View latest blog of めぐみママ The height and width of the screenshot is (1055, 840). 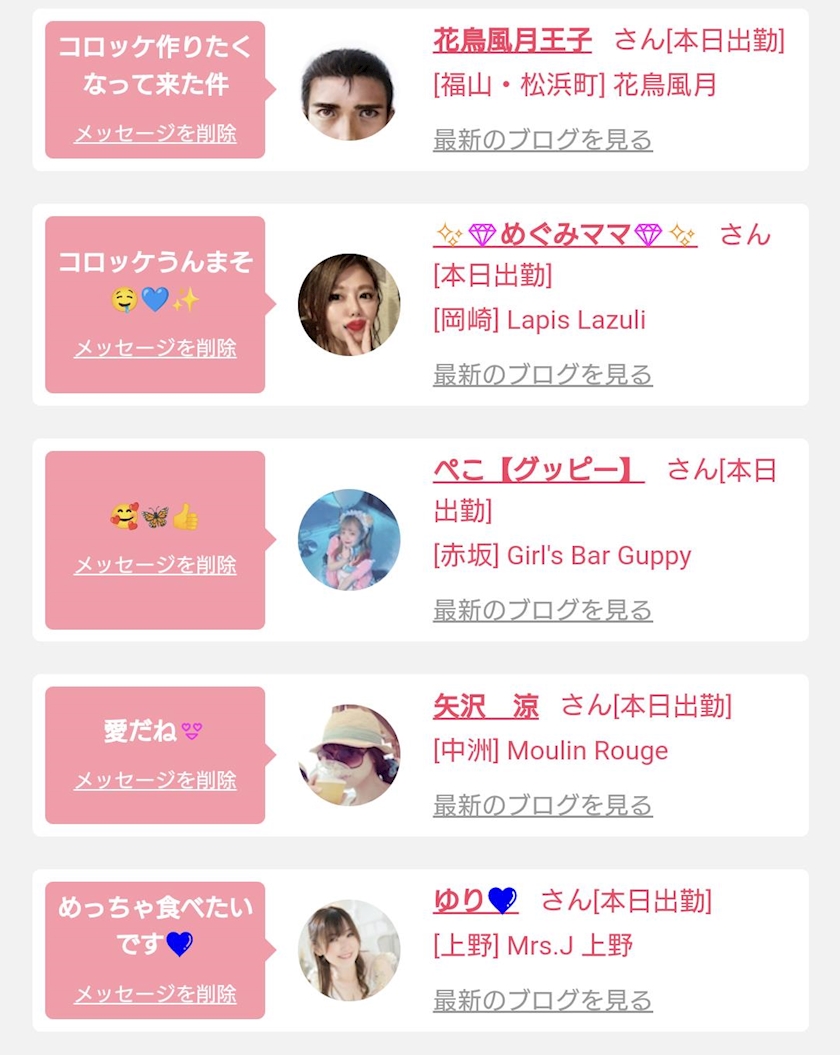pos(542,375)
